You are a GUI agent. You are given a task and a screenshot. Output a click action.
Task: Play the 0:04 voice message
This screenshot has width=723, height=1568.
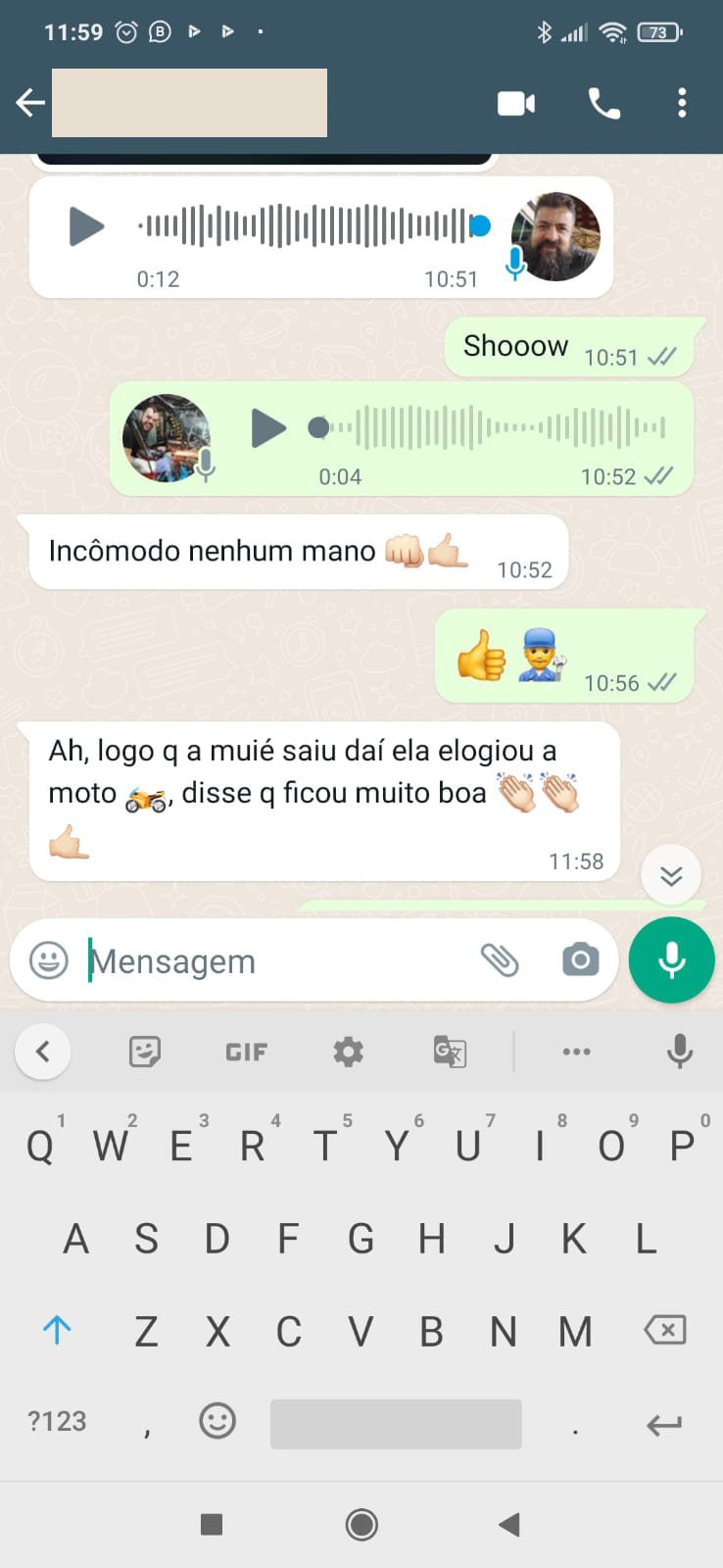[267, 428]
